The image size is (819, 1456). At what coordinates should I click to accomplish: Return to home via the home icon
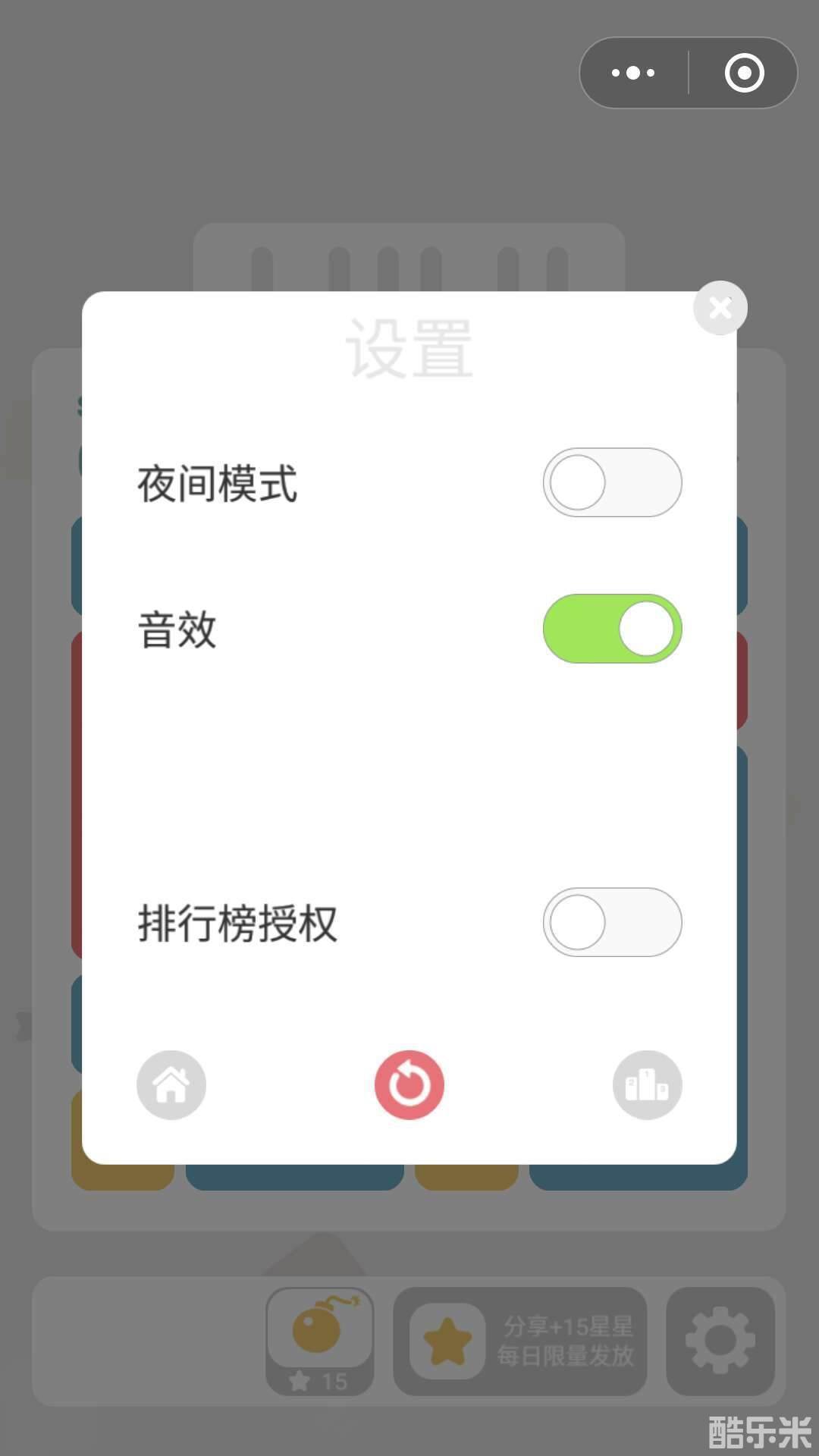click(170, 1084)
